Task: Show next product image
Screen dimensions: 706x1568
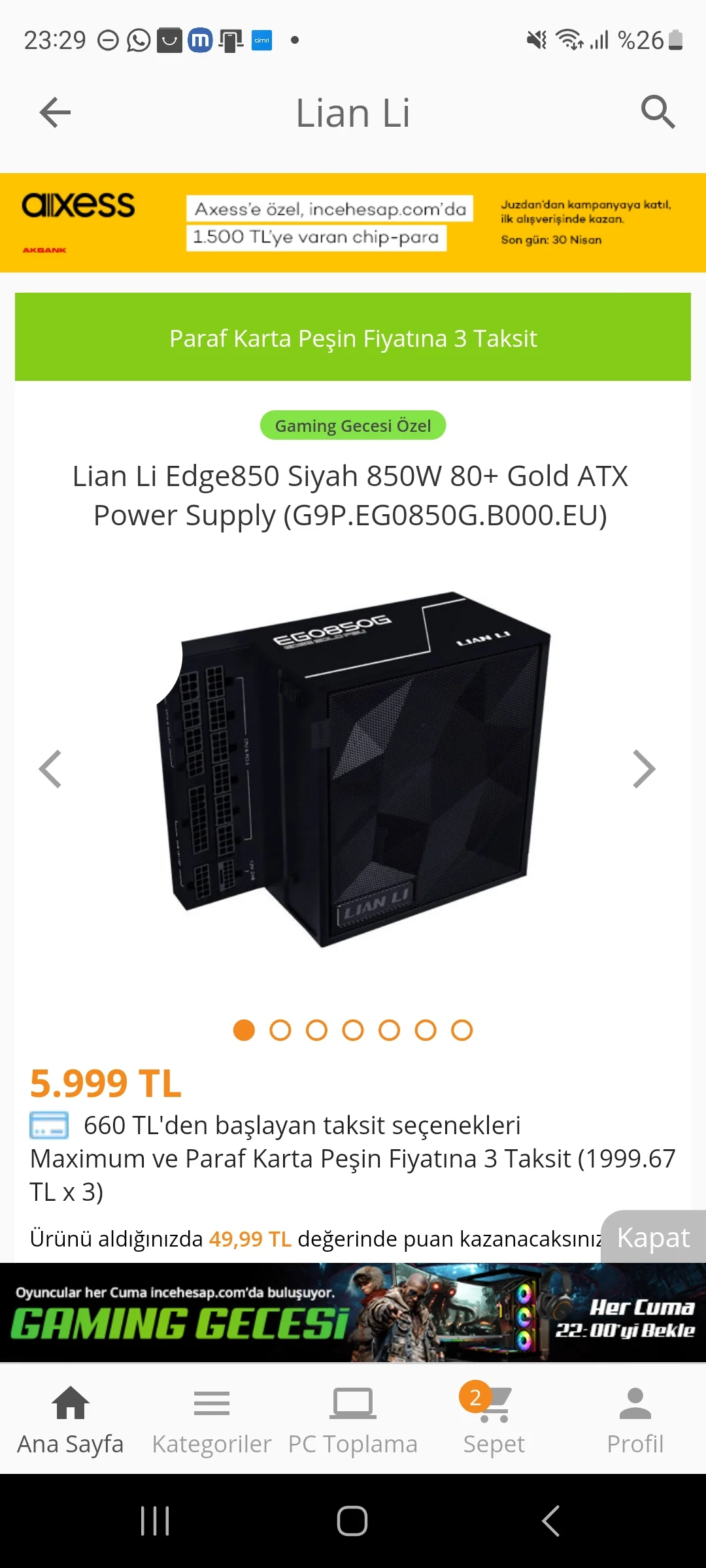Action: (644, 769)
